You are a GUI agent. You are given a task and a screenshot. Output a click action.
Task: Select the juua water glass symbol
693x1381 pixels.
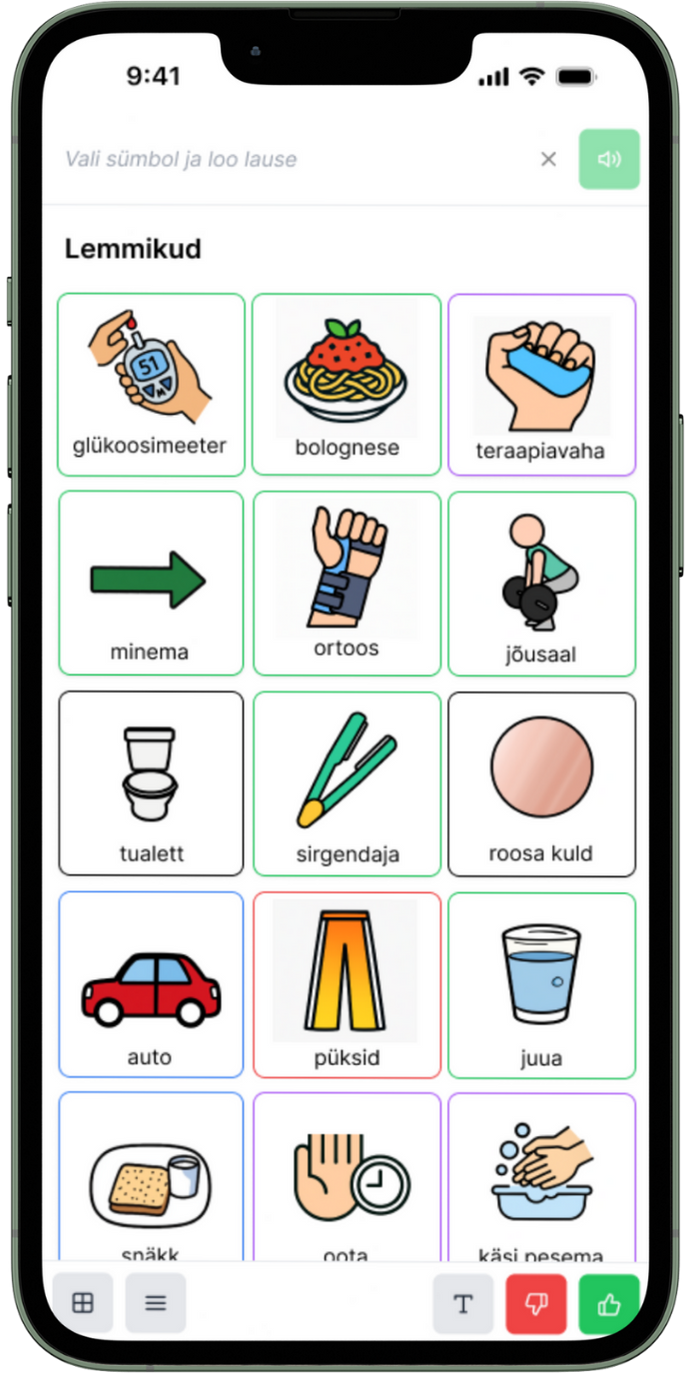click(541, 984)
